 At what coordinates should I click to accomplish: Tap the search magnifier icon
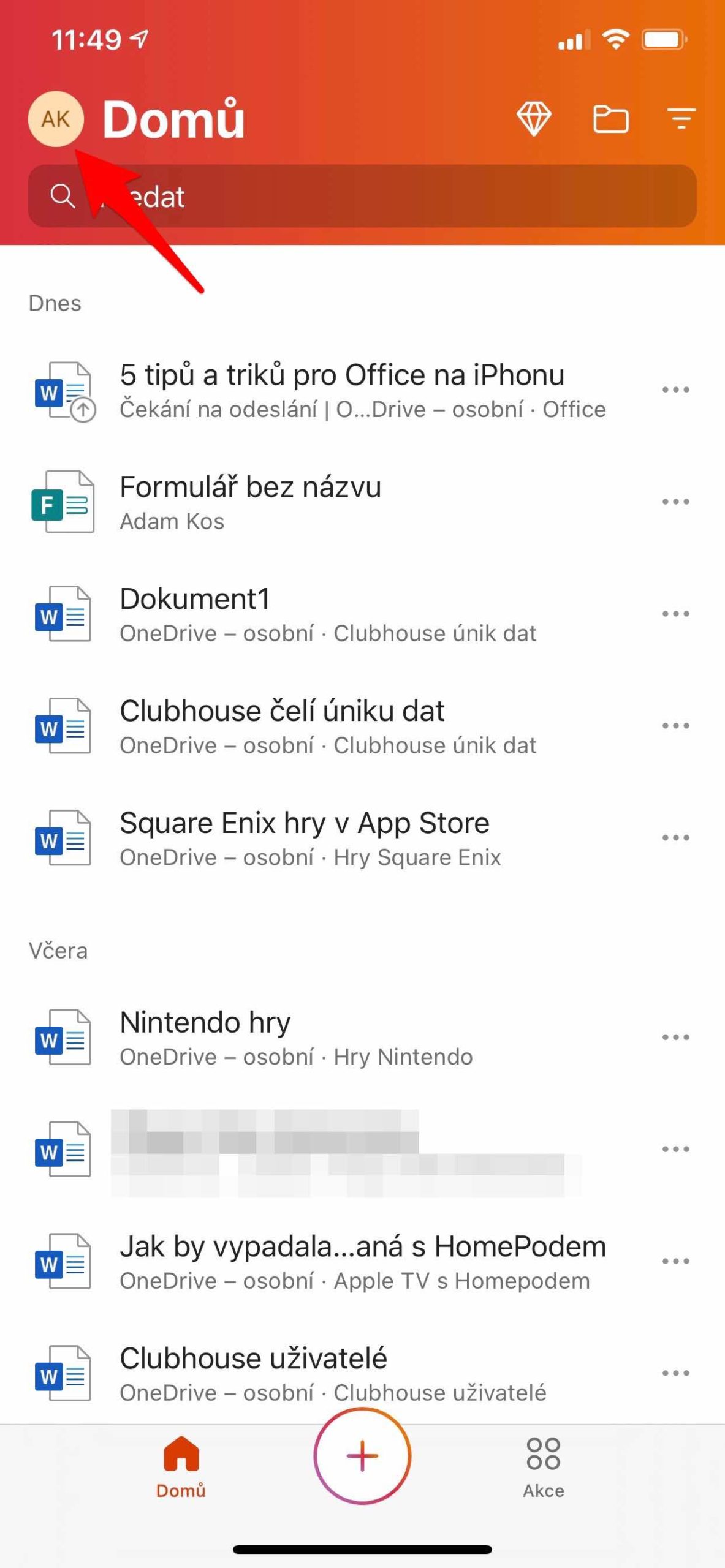(x=61, y=197)
